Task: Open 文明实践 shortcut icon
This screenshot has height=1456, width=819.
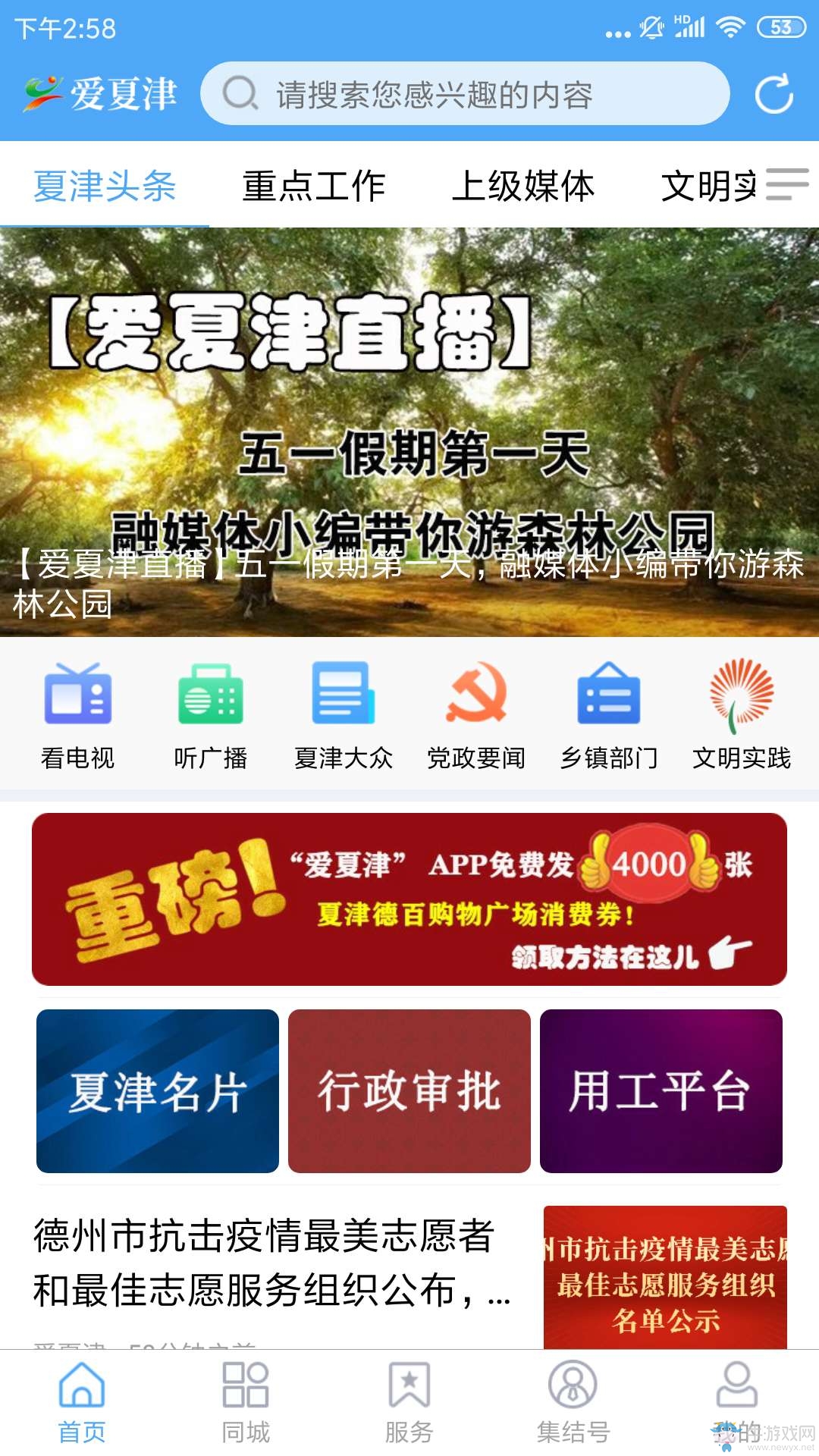Action: click(741, 714)
